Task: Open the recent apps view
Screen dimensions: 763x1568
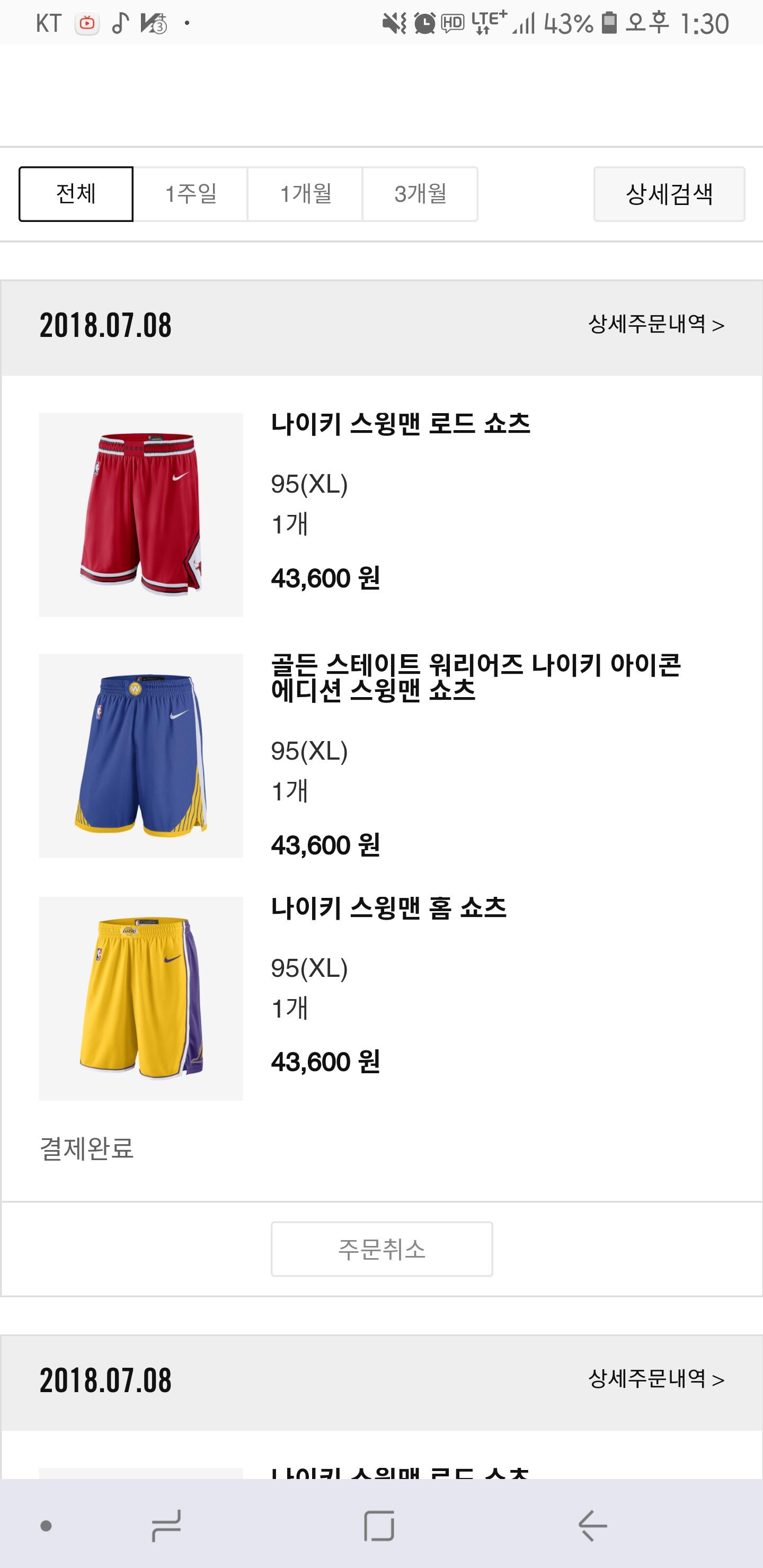Action: tap(166, 1526)
